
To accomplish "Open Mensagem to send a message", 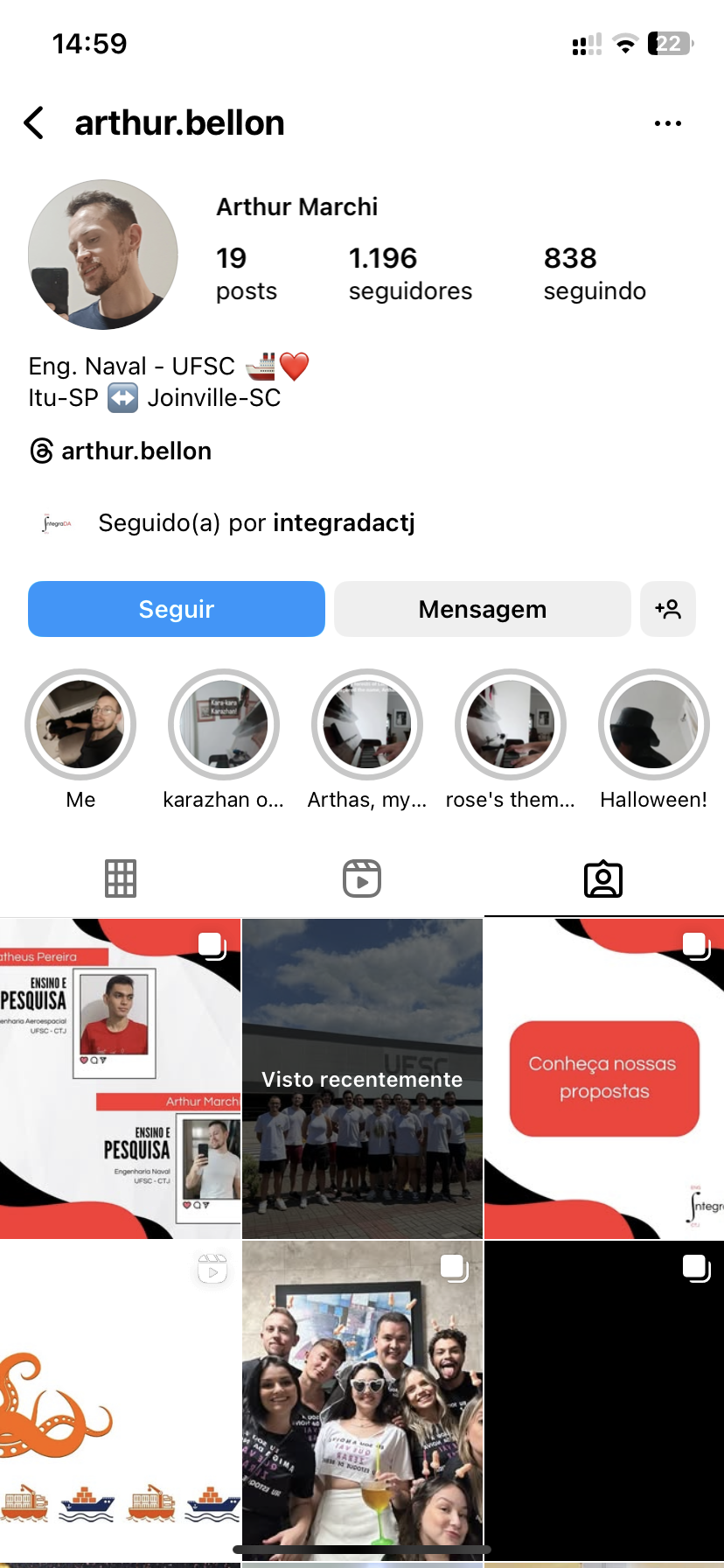I will pyautogui.click(x=482, y=609).
